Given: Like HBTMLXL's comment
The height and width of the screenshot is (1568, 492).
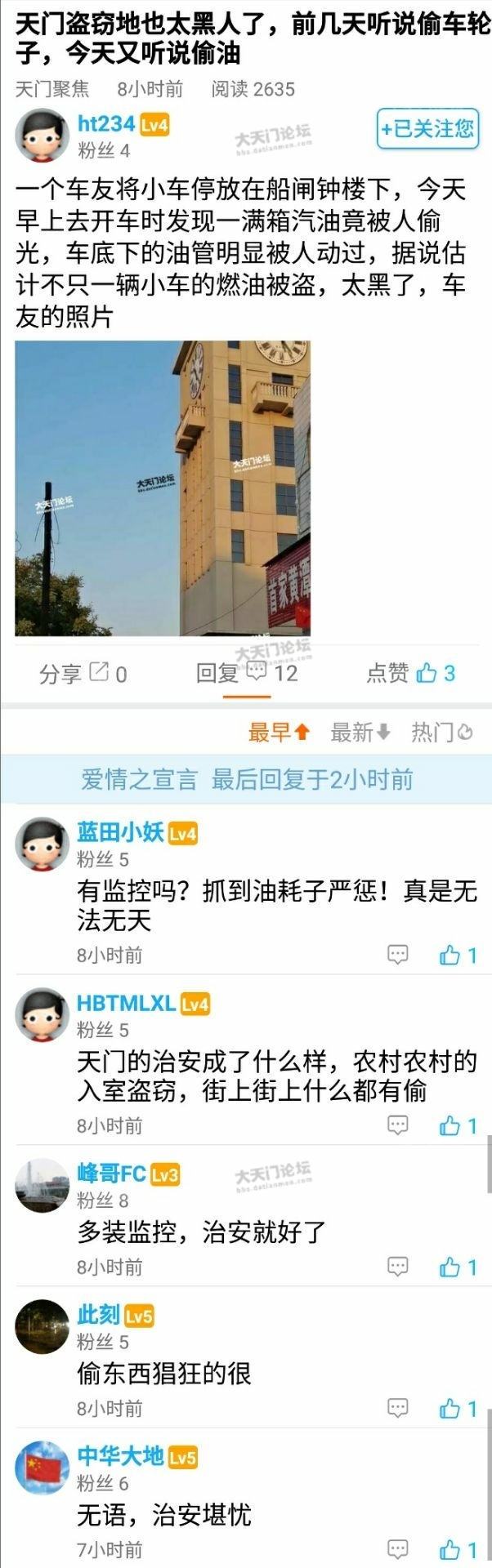Looking at the screenshot, I should [457, 1125].
